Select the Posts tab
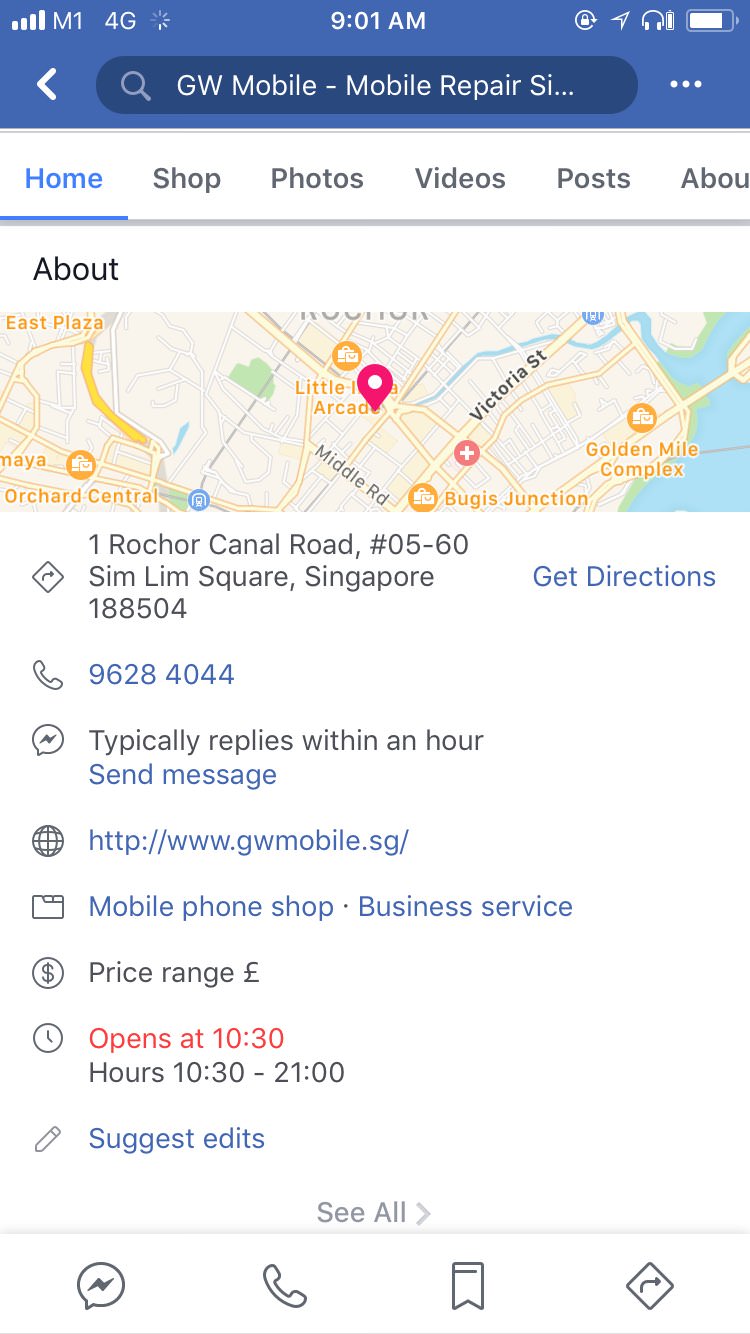750x1334 pixels. pos(593,179)
